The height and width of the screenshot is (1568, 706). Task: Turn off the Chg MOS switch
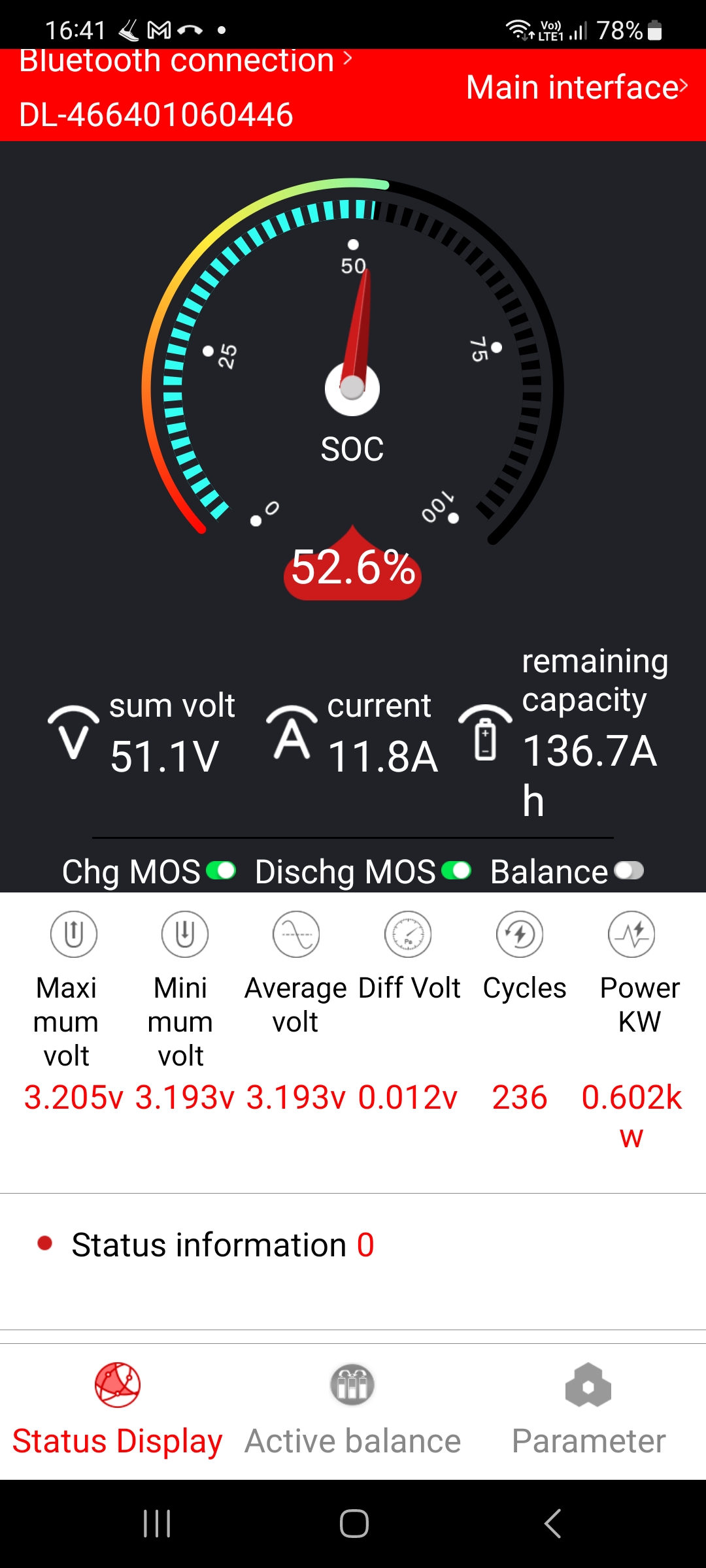(x=221, y=871)
